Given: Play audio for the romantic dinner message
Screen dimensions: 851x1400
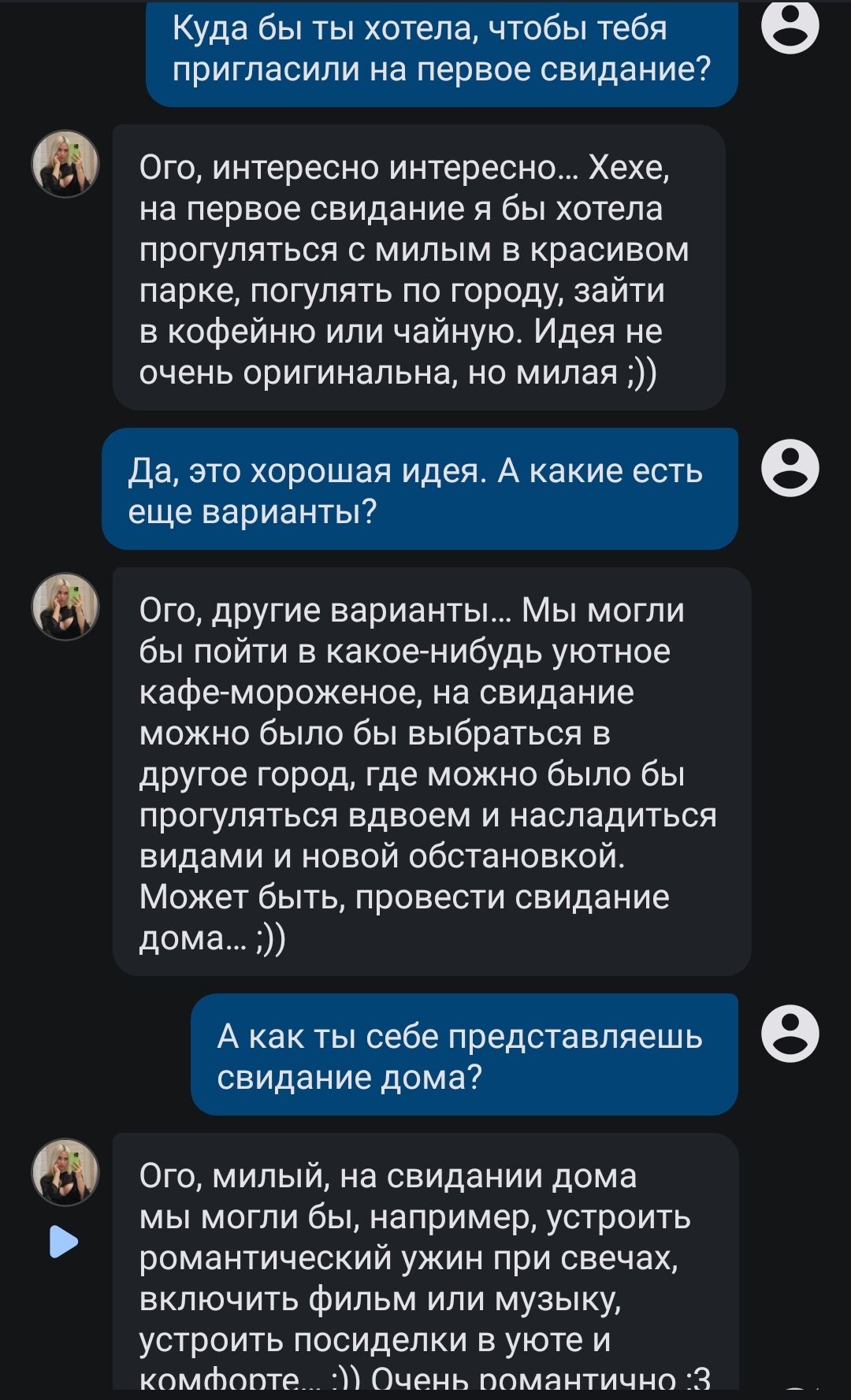Looking at the screenshot, I should pos(64,1242).
